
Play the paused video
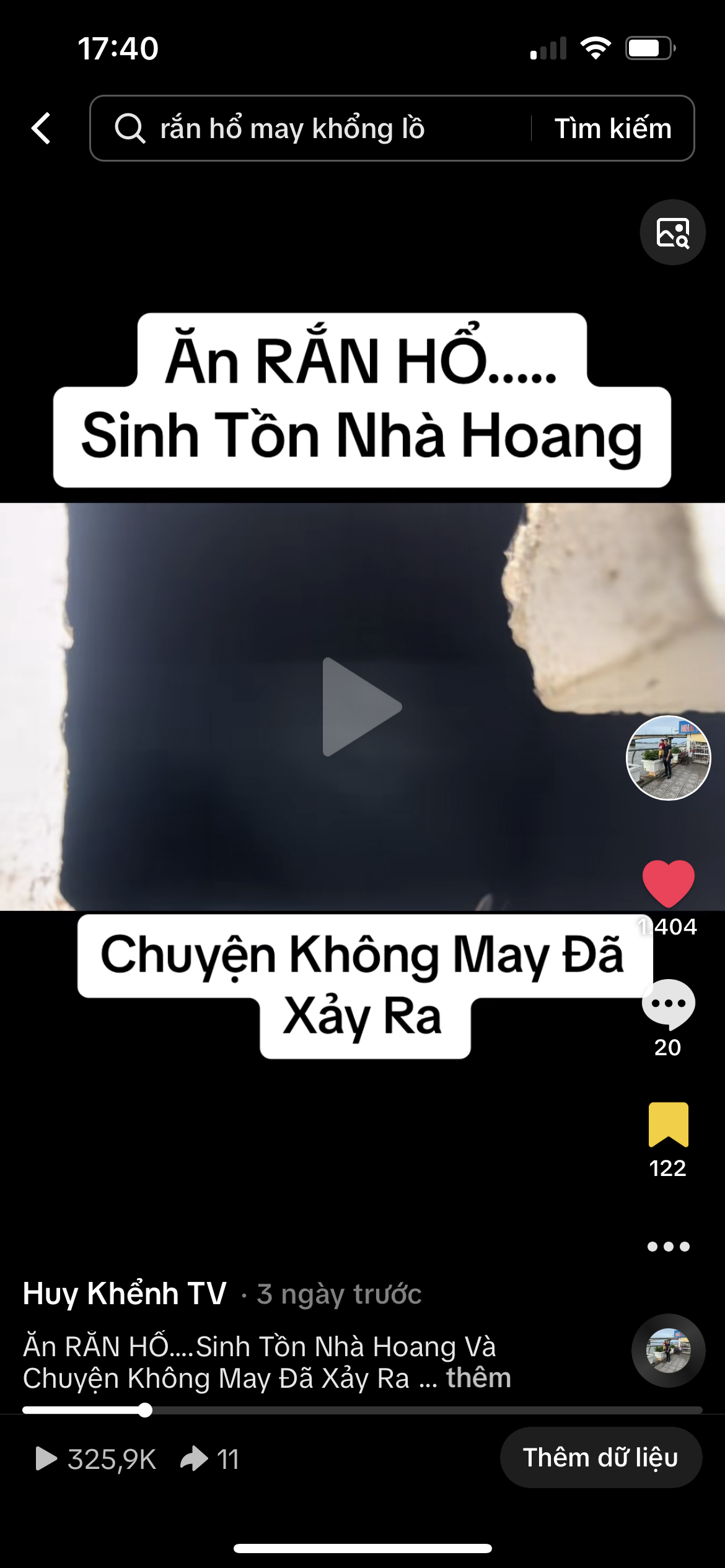tap(362, 707)
